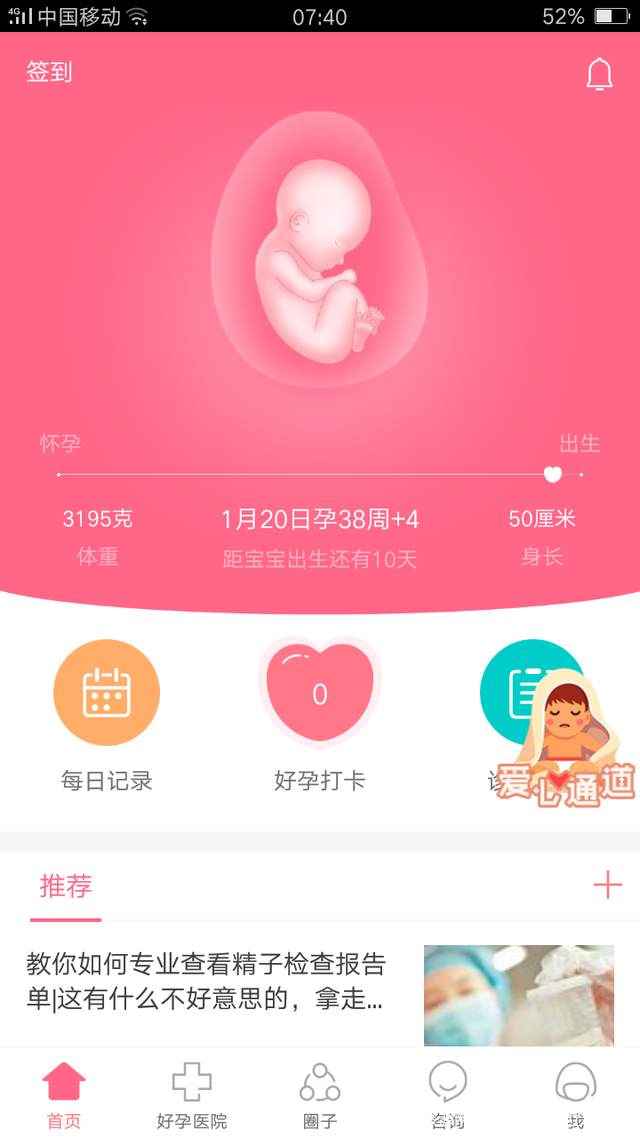
Task: Open the 咨询 tab
Action: click(x=448, y=1096)
